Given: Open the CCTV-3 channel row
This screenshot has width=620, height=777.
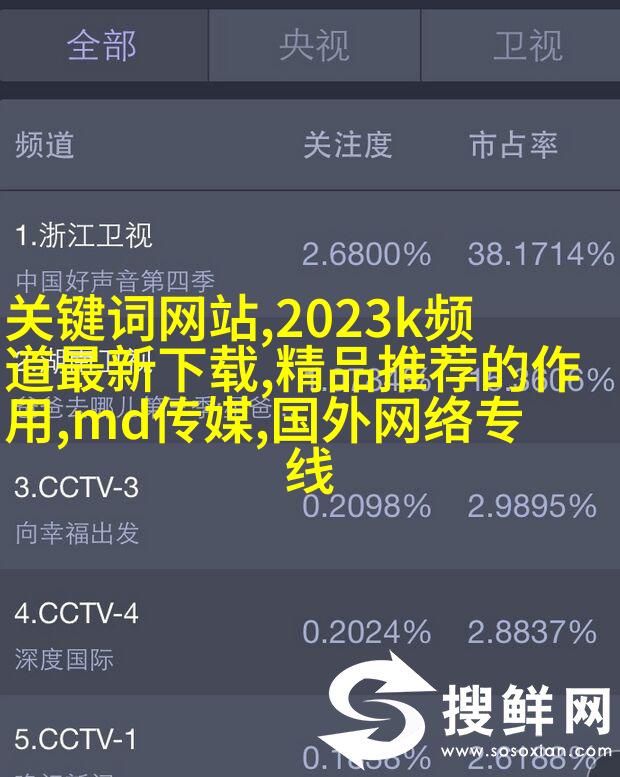Looking at the screenshot, I should [310, 508].
